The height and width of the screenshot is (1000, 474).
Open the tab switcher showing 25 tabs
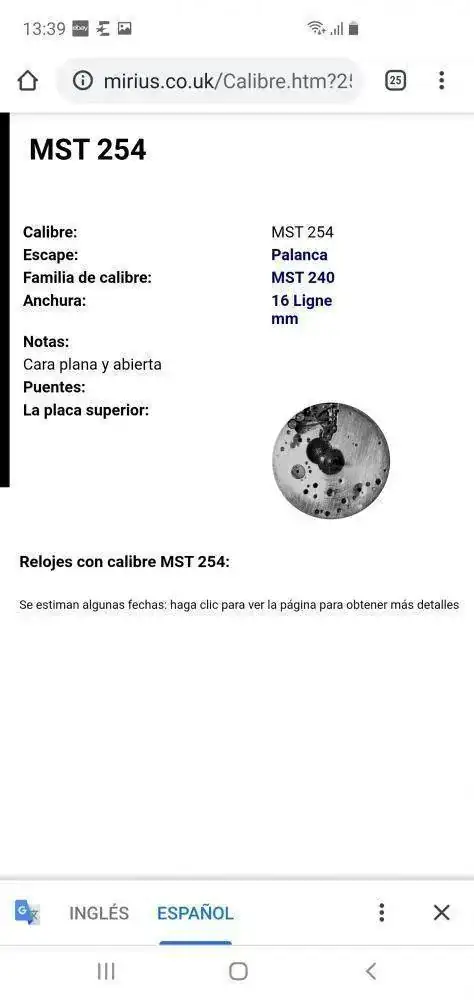tap(396, 80)
